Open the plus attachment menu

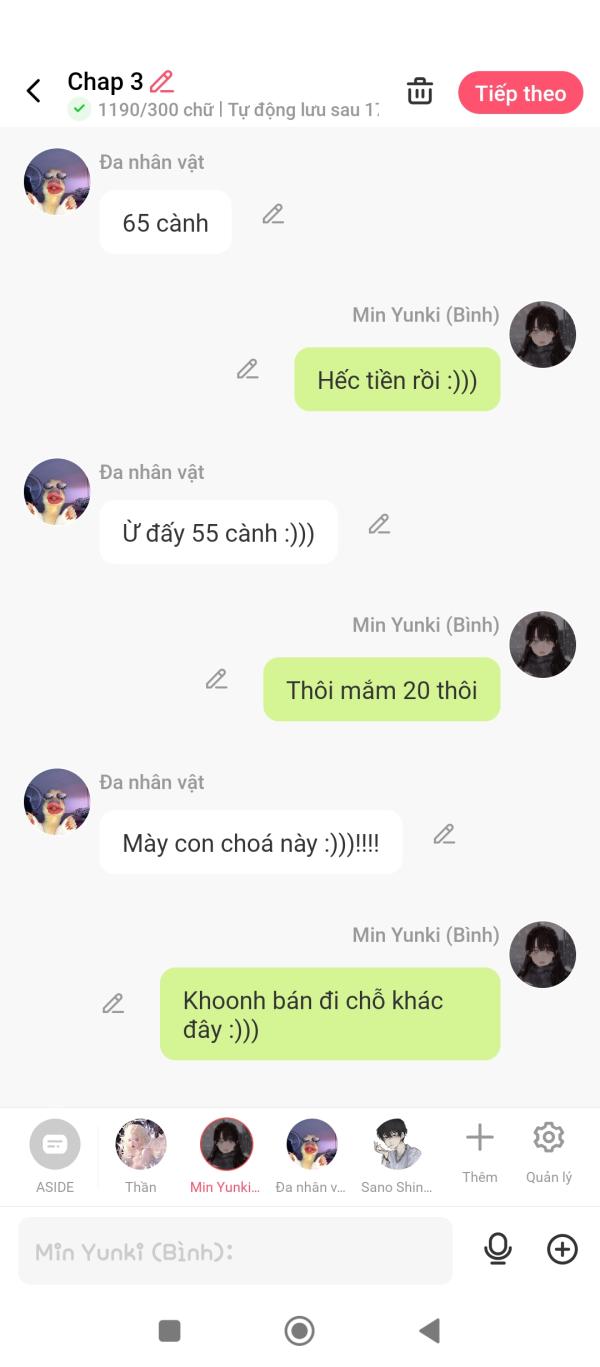point(562,1249)
